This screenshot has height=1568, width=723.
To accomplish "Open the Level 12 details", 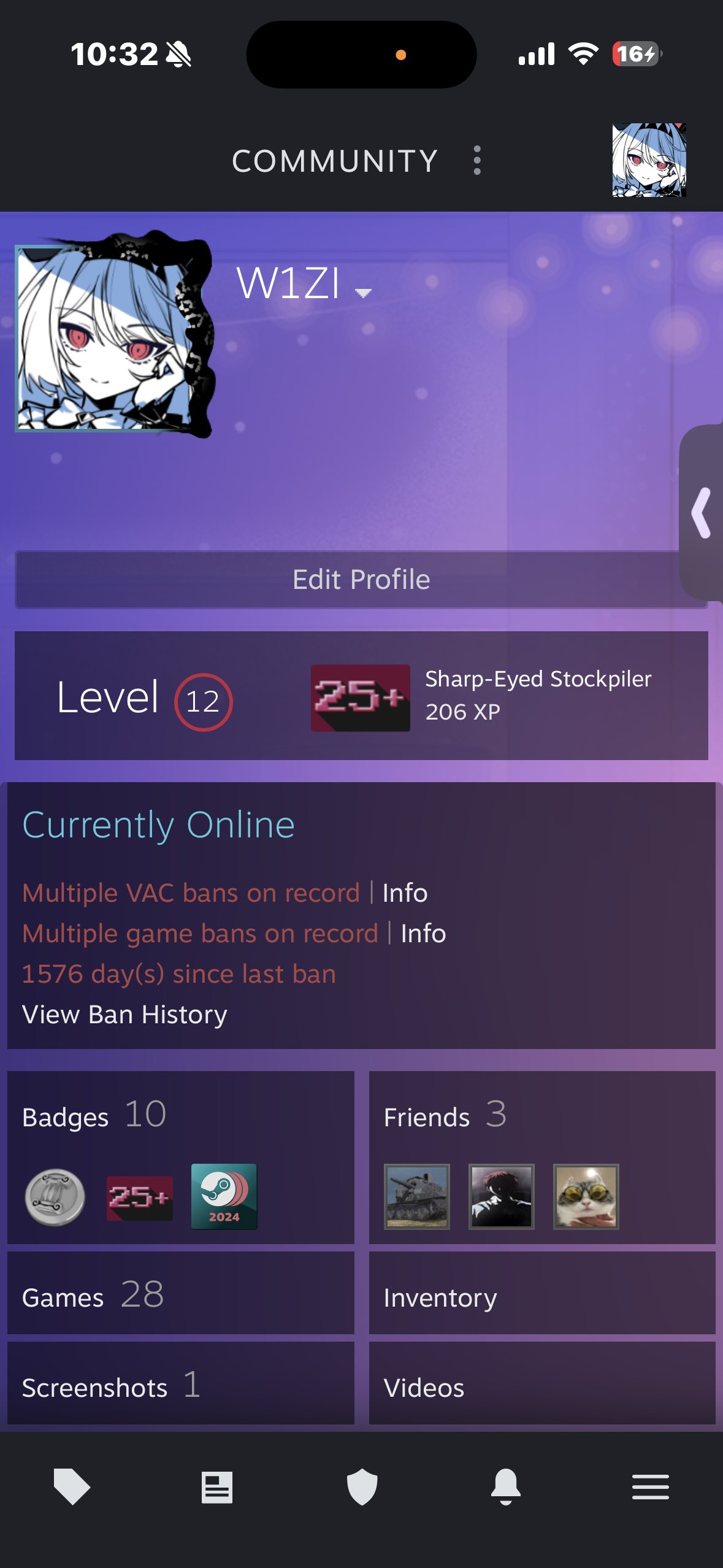I will point(145,699).
